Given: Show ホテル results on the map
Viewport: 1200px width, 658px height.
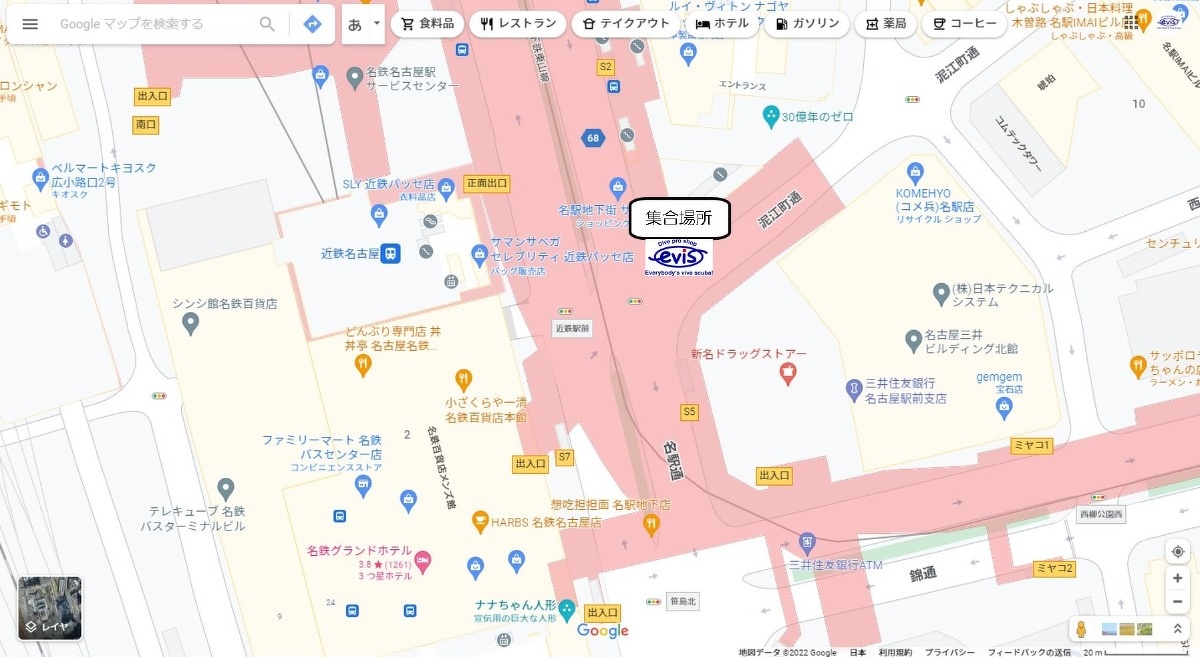Looking at the screenshot, I should [x=722, y=24].
